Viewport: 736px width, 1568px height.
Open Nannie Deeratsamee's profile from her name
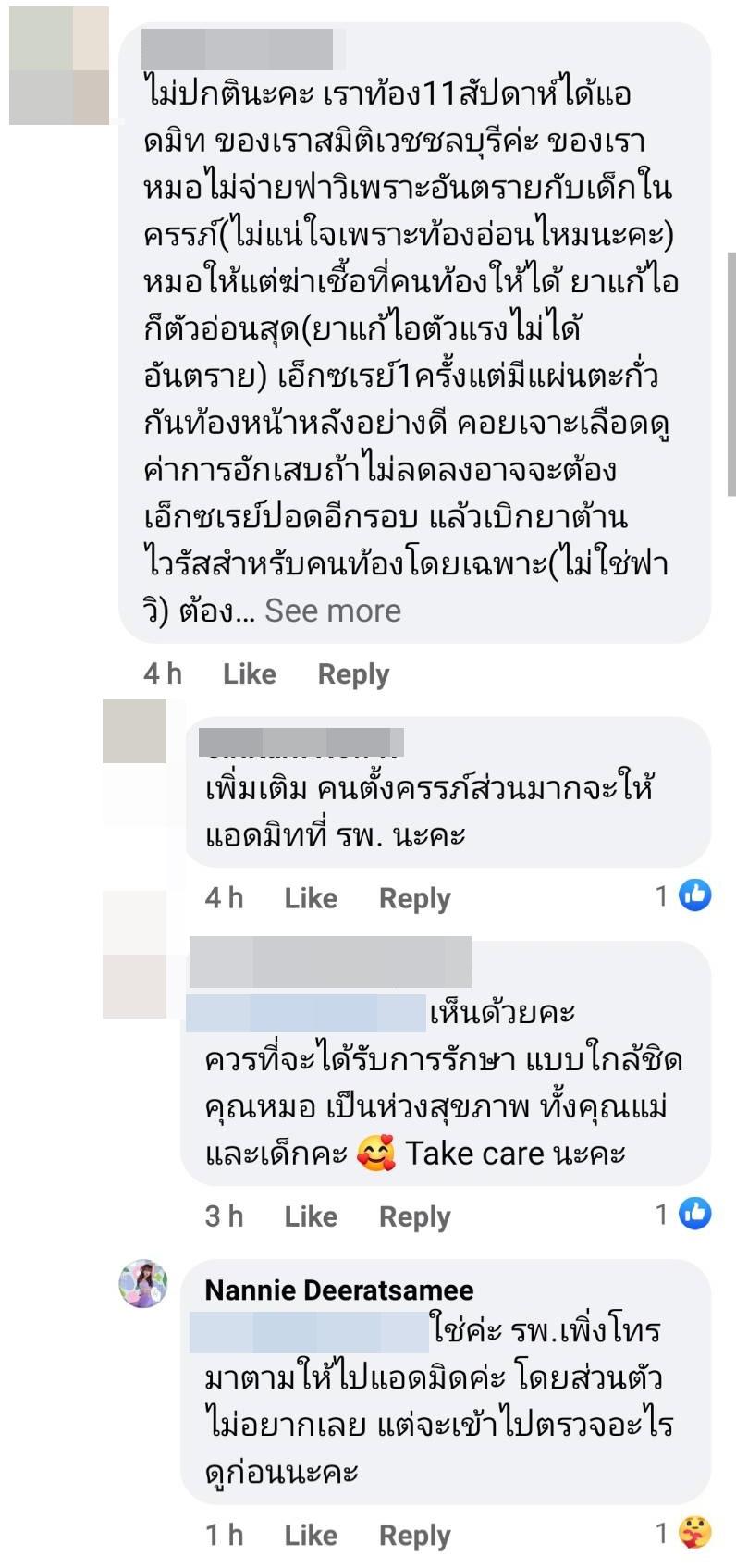click(338, 1290)
